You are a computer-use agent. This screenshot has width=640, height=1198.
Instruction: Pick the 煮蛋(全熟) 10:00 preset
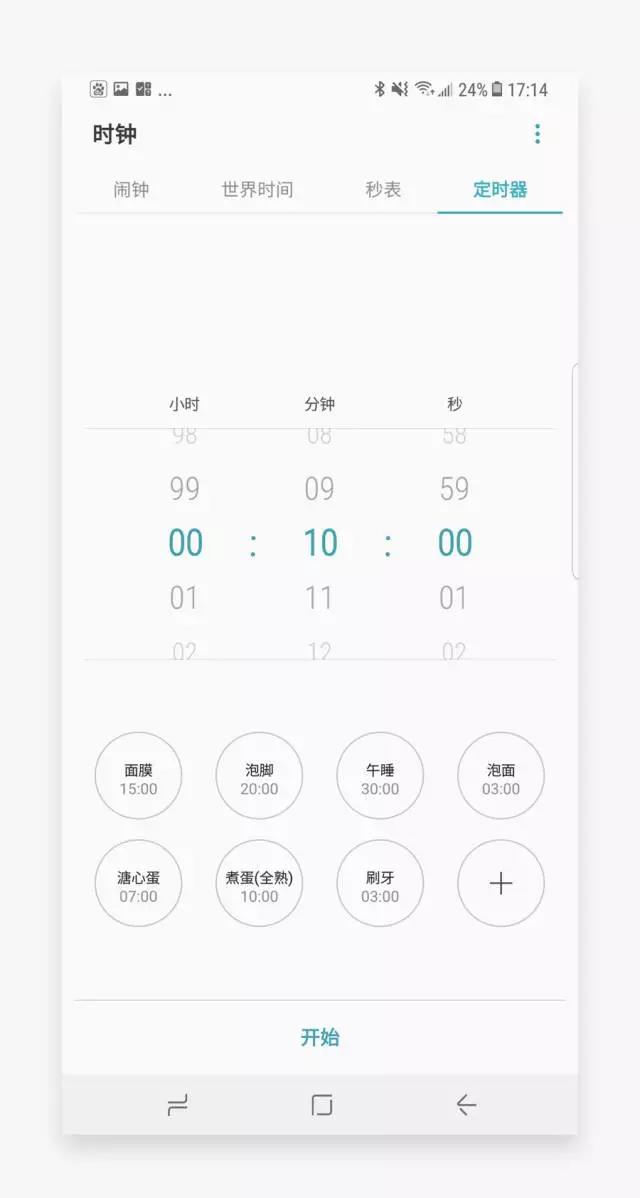[259, 883]
